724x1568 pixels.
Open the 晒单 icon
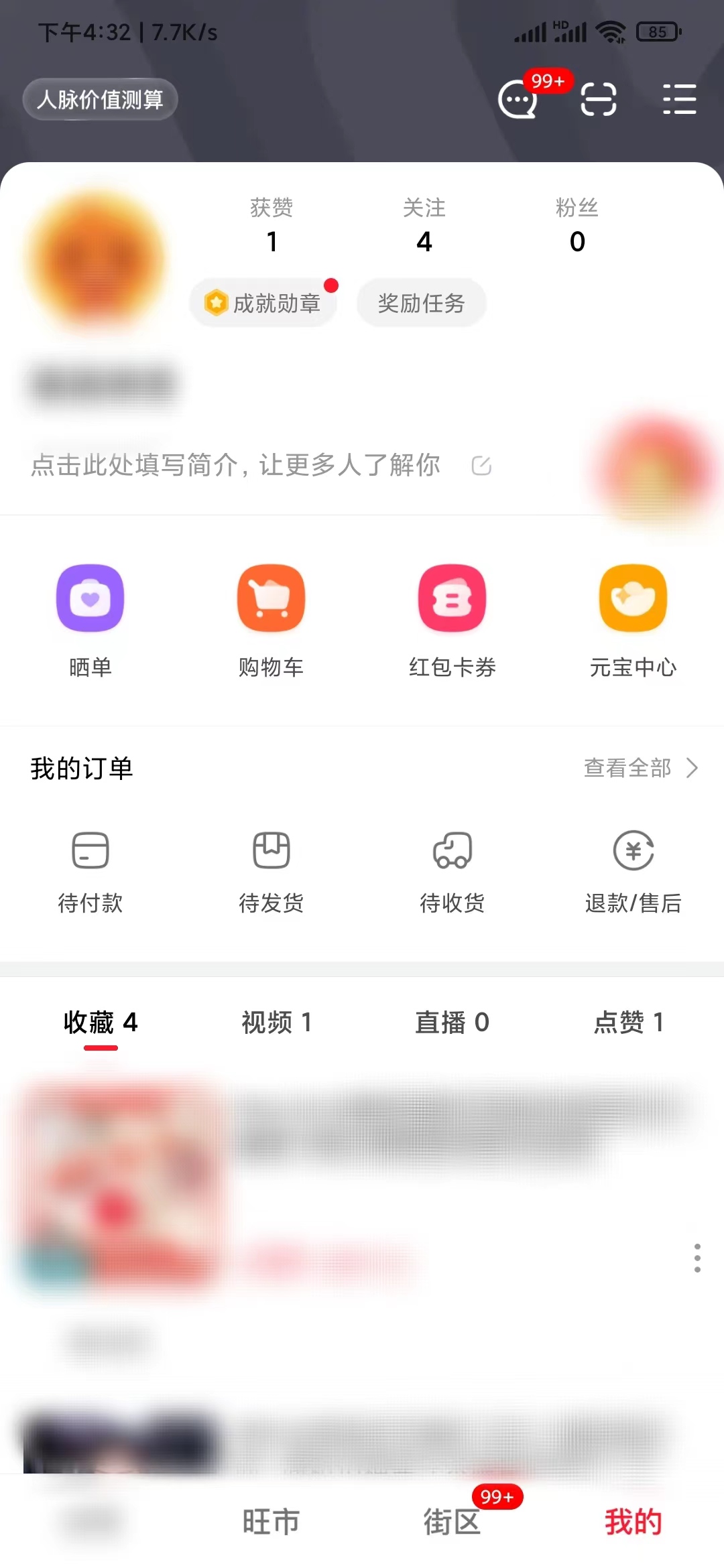click(90, 598)
